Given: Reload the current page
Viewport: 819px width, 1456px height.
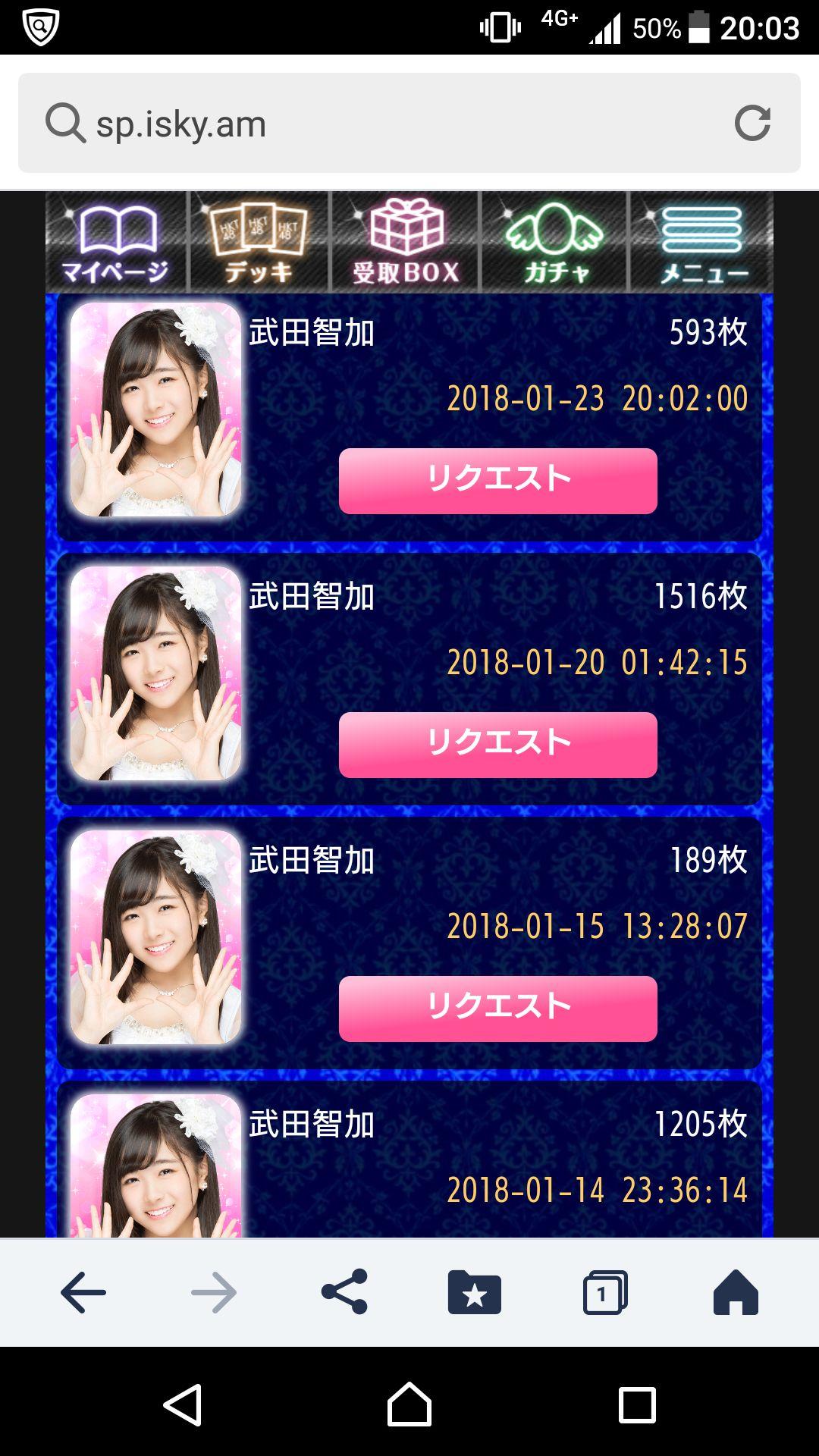Looking at the screenshot, I should 752,123.
